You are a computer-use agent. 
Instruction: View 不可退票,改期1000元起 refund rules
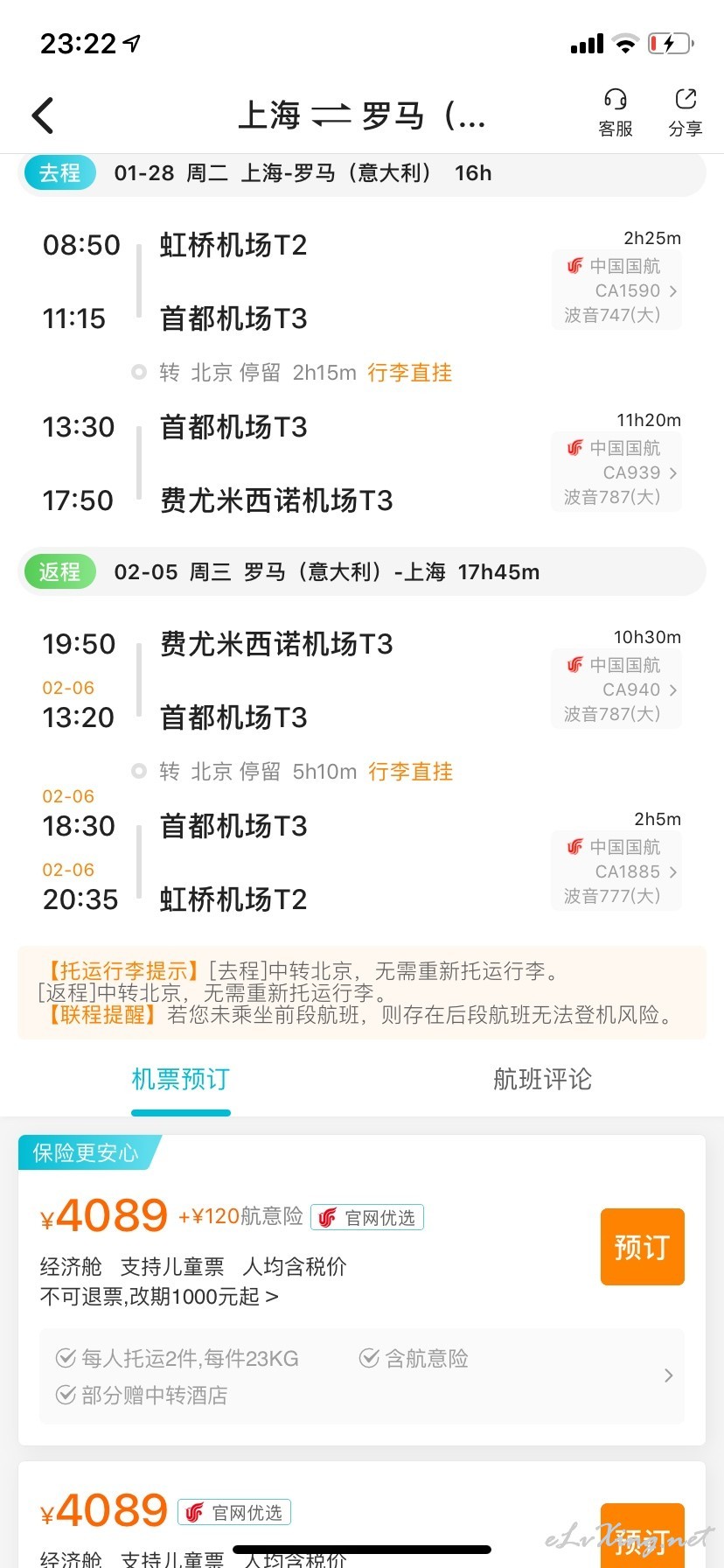coord(159,1296)
